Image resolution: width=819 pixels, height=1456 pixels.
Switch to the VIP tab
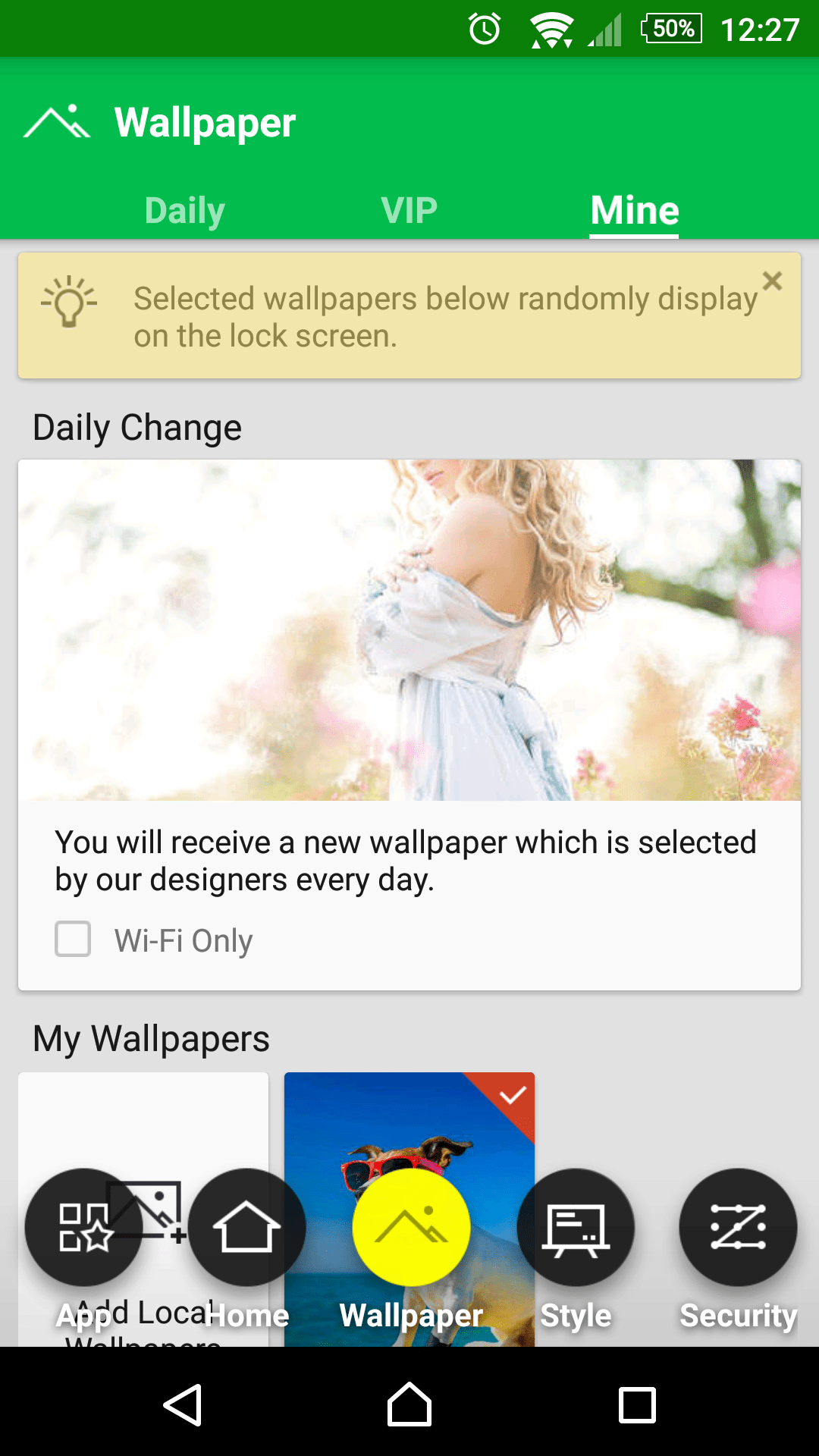pyautogui.click(x=409, y=210)
